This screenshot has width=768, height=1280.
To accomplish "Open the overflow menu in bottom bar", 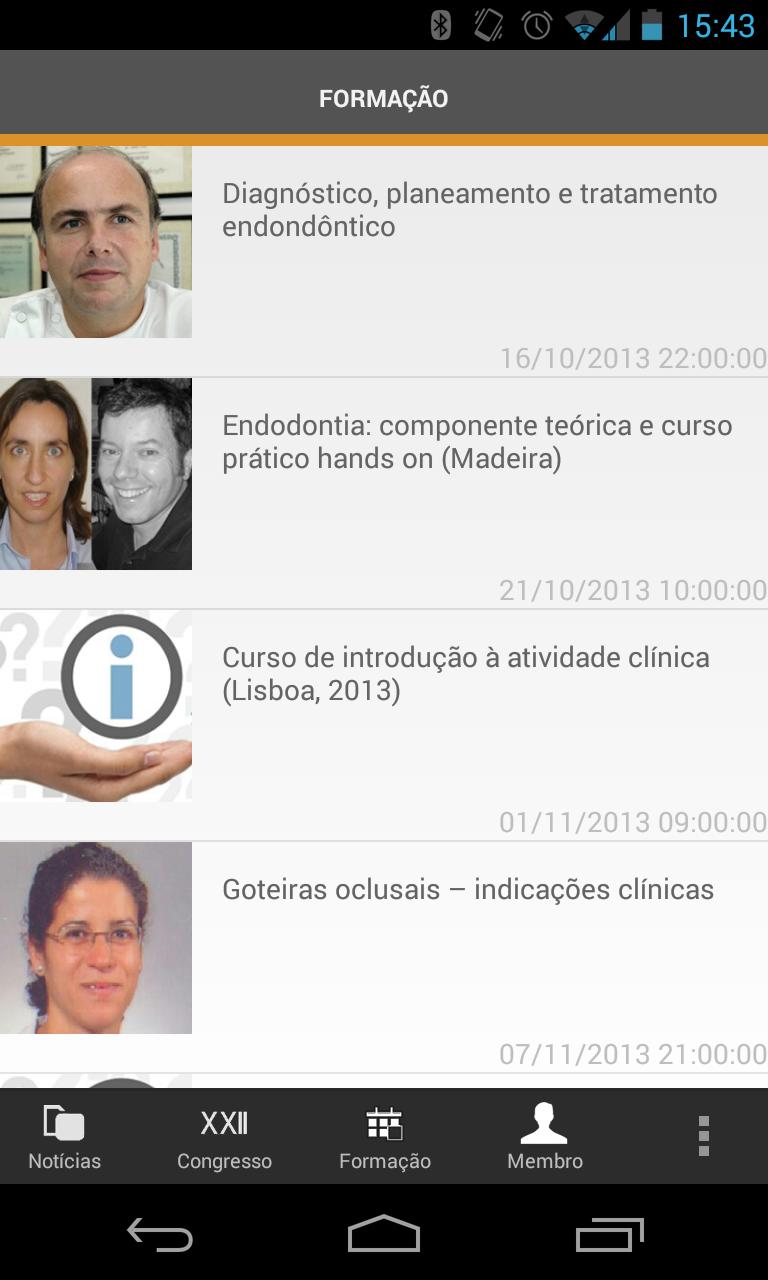I will (x=704, y=1136).
